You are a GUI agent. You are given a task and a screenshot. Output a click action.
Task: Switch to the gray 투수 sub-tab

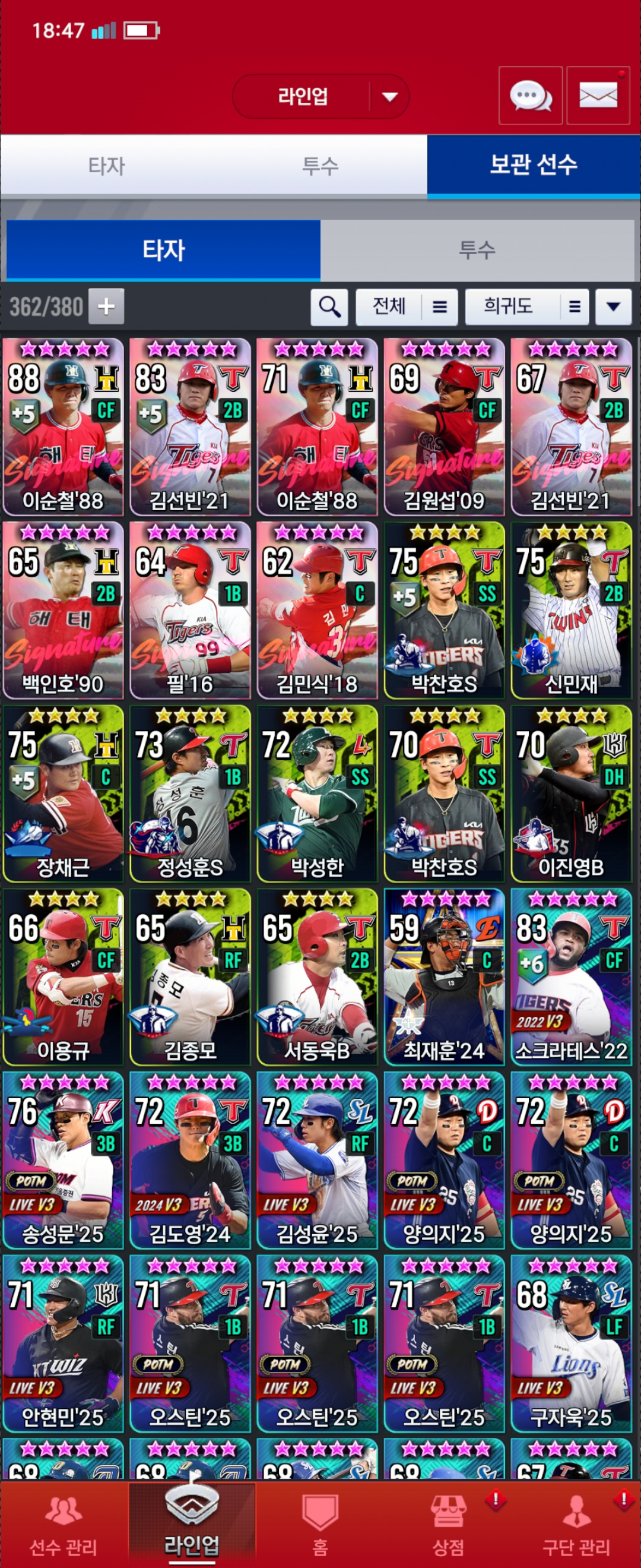click(477, 249)
